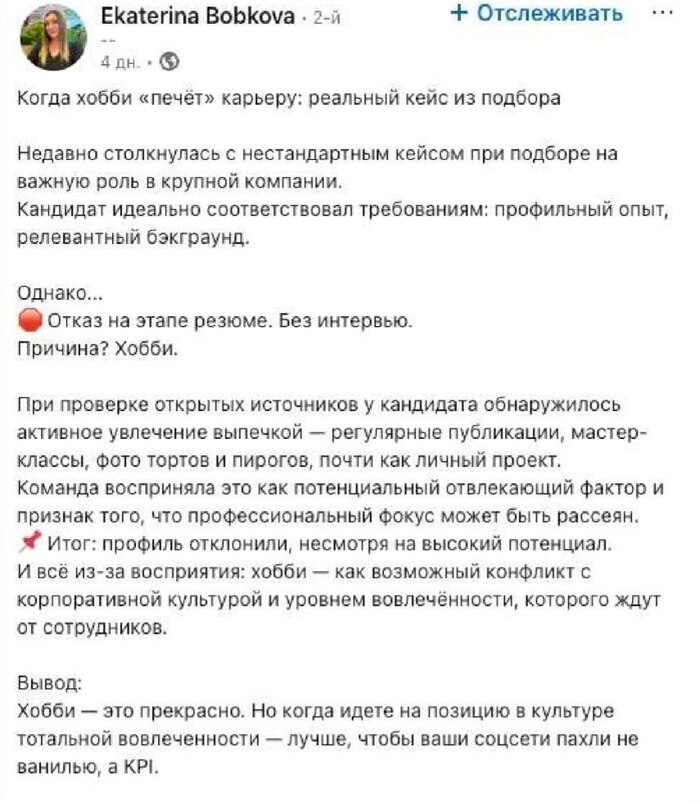Open Ekaterina Bobkova's profile by name
The height and width of the screenshot is (802, 700).
pos(198,17)
